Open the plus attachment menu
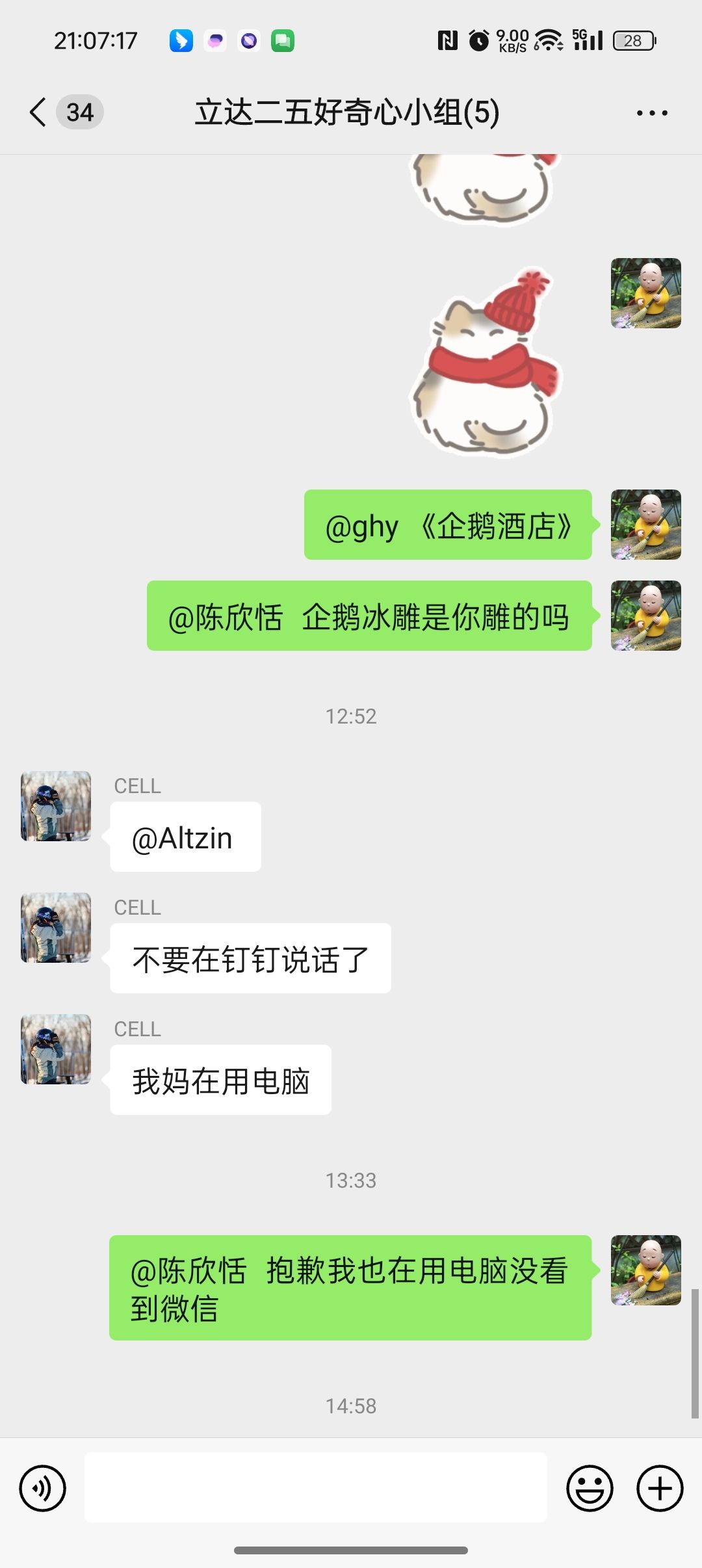Screen dimensions: 702x1568 coord(659,1488)
